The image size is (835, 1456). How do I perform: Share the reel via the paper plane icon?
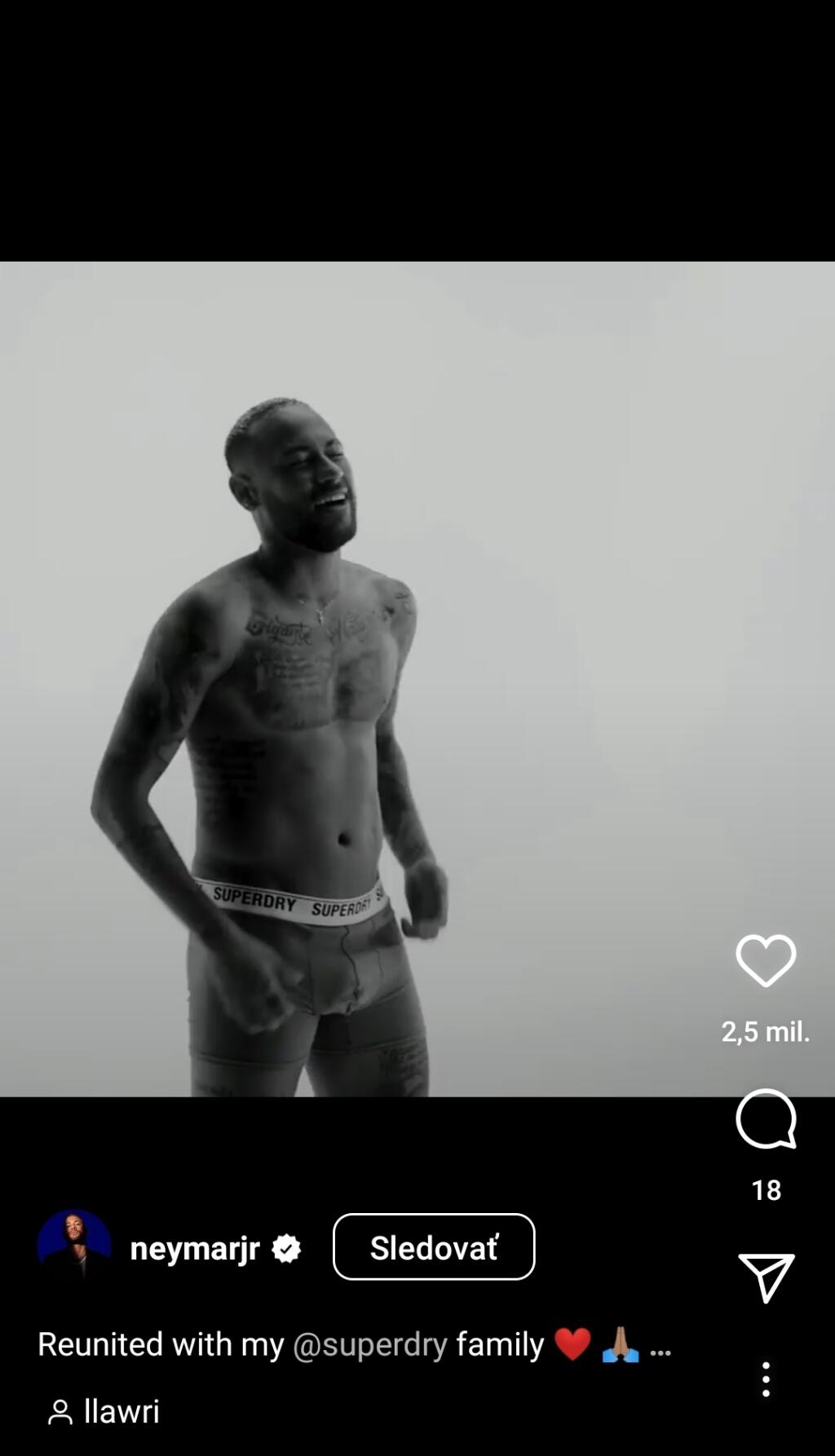[766, 1277]
